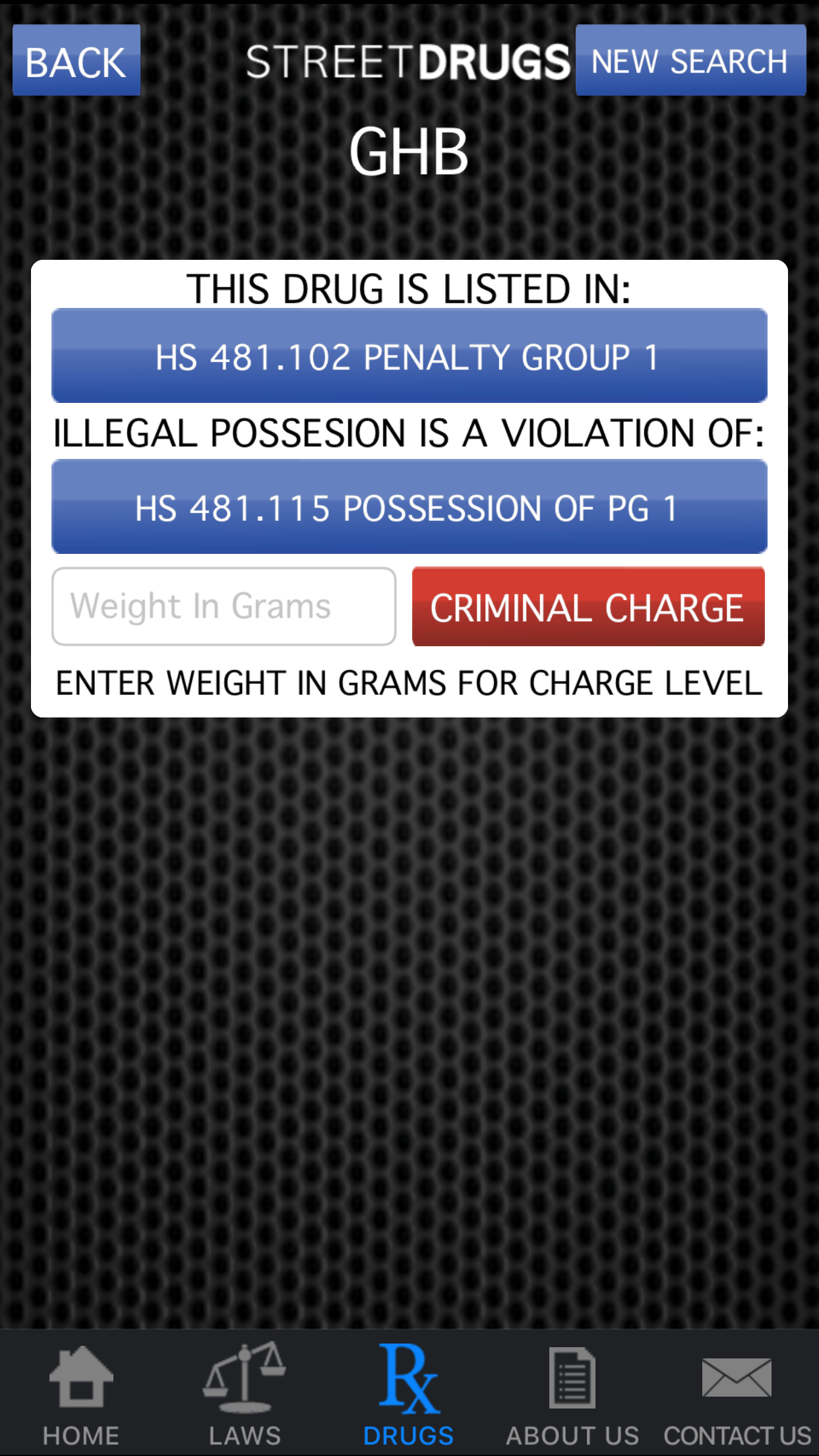Select the enter weight instruction text

(x=409, y=682)
